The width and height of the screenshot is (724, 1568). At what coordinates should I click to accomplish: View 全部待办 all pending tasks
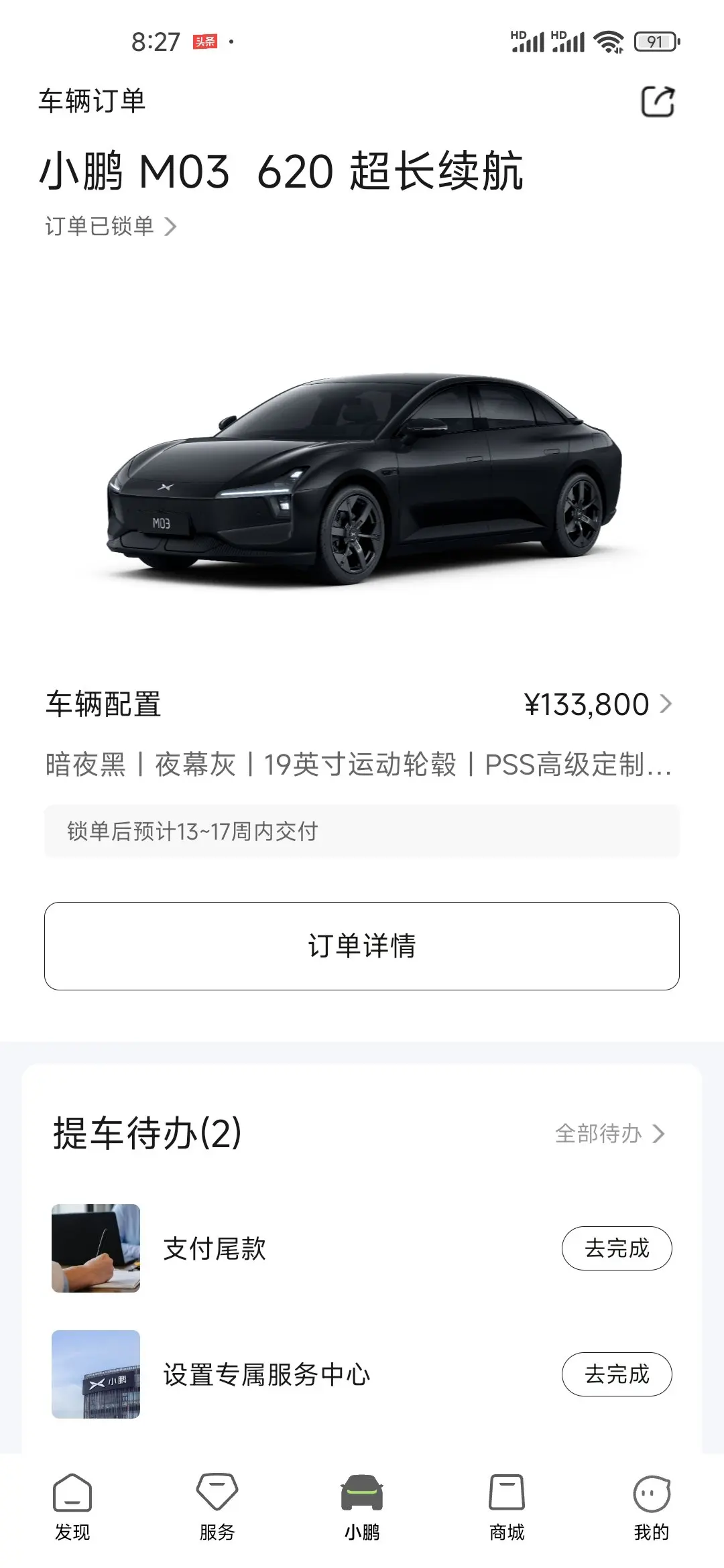[609, 1134]
